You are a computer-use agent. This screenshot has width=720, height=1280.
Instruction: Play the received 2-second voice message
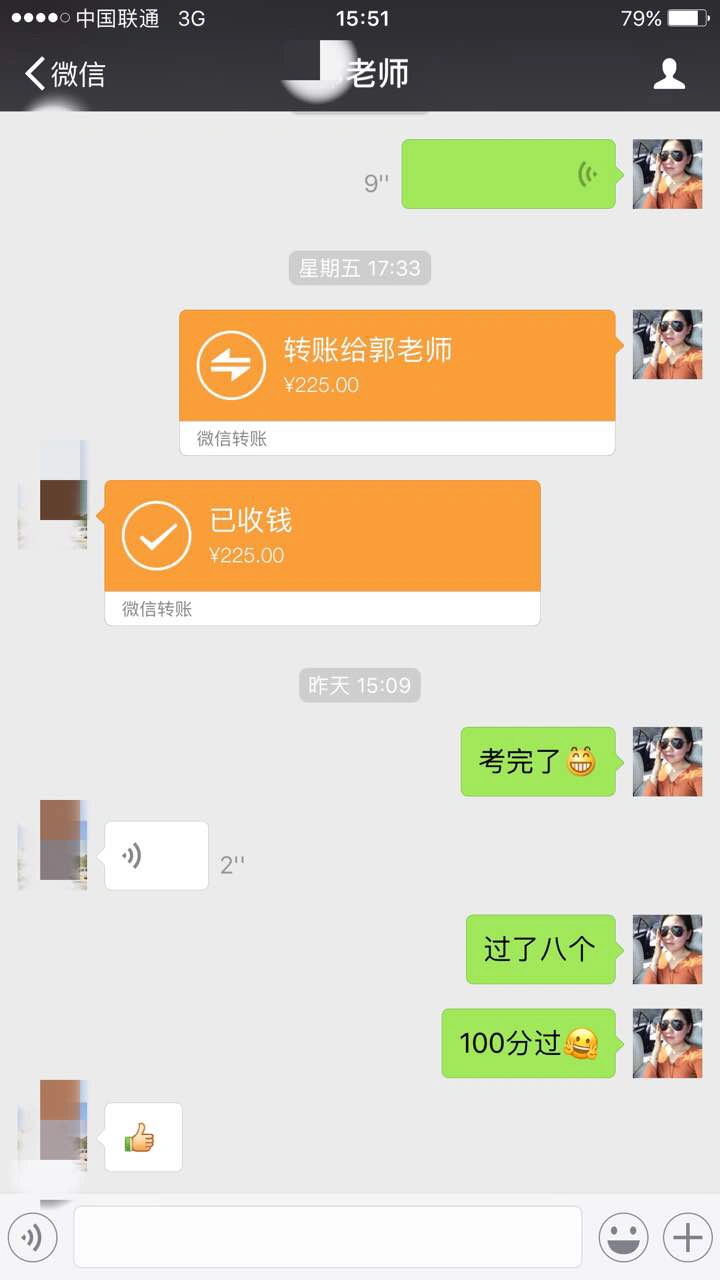pos(156,855)
